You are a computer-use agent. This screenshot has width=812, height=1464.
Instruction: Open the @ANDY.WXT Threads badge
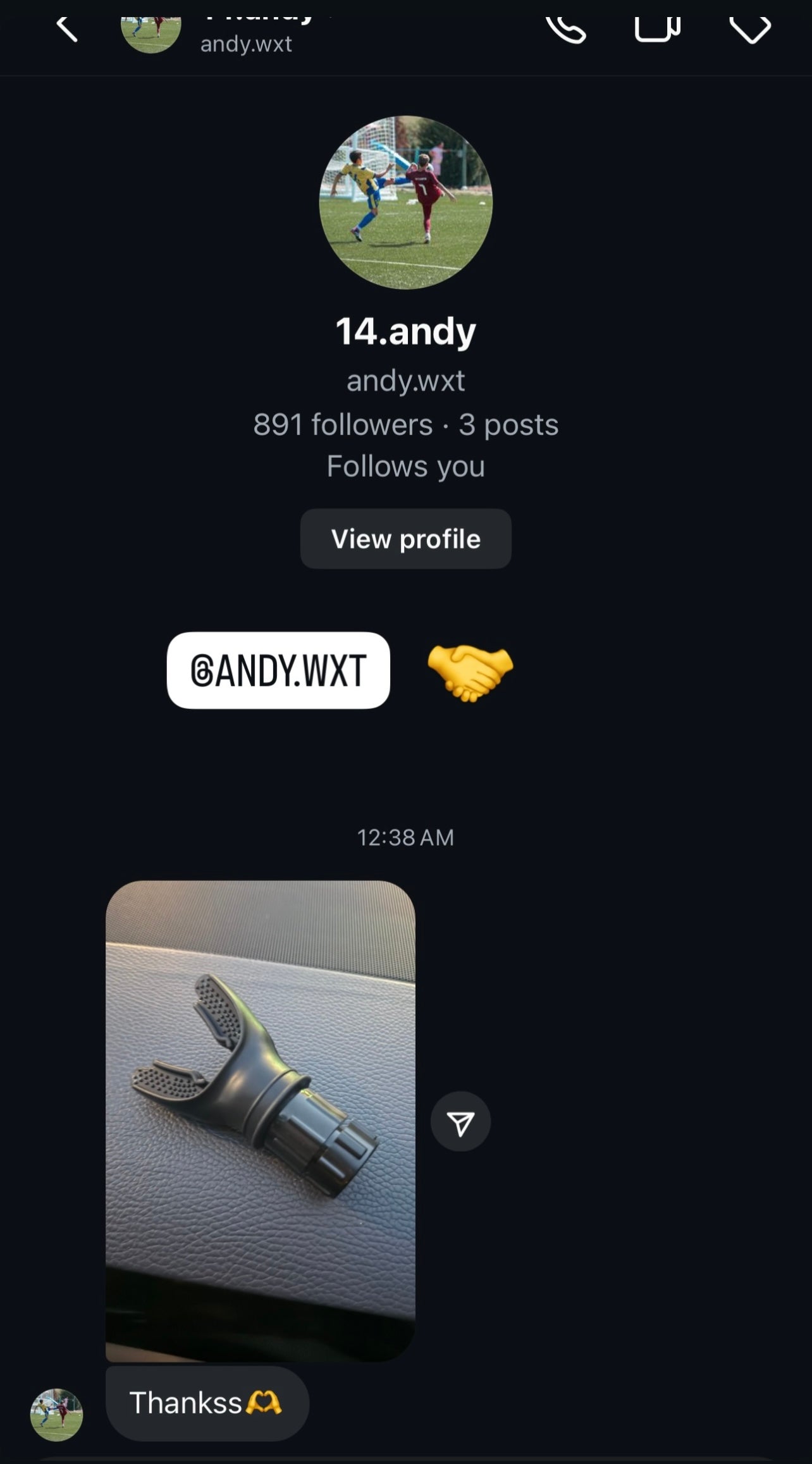[x=278, y=670]
